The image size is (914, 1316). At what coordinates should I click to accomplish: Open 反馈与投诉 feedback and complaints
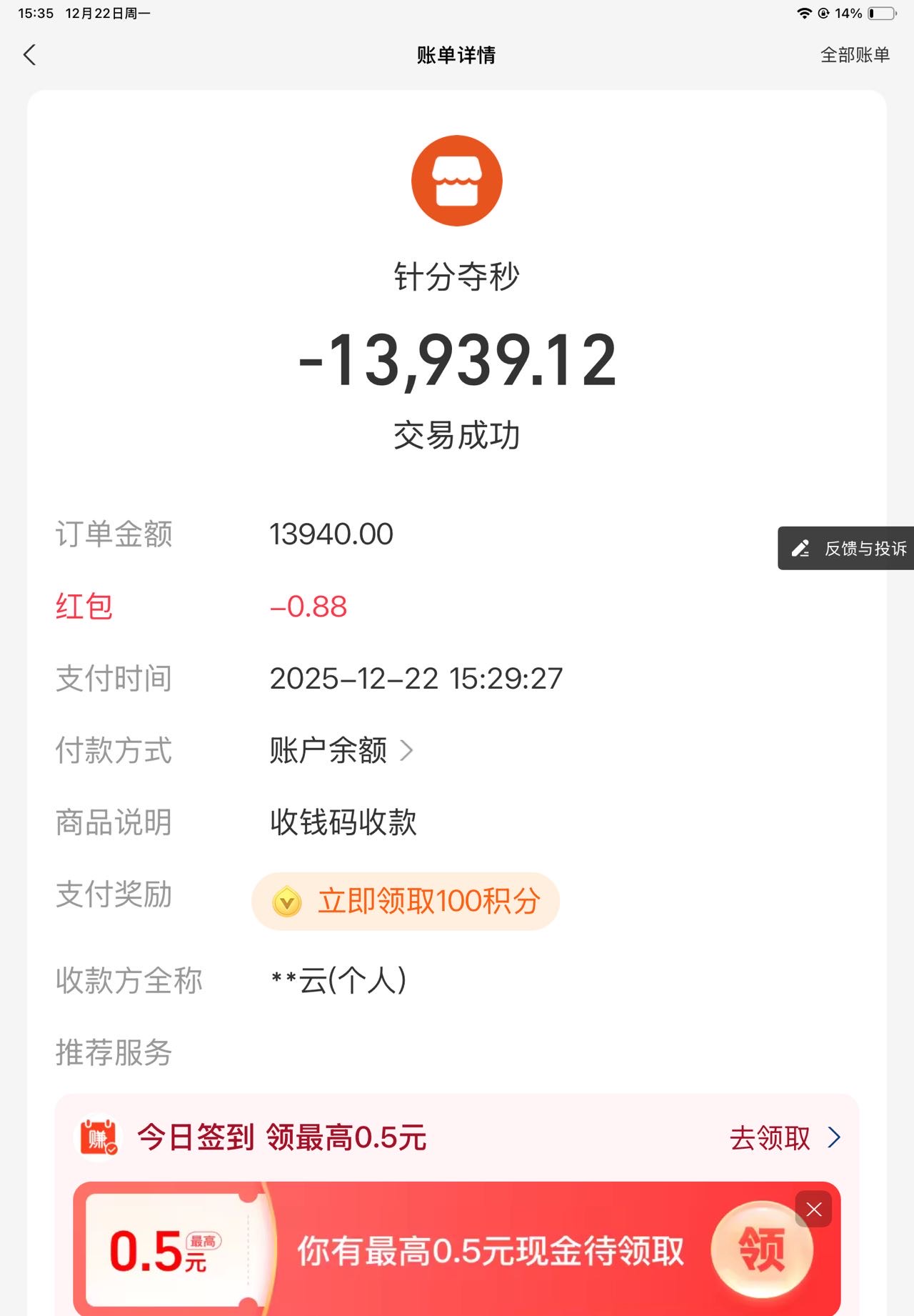click(x=848, y=548)
